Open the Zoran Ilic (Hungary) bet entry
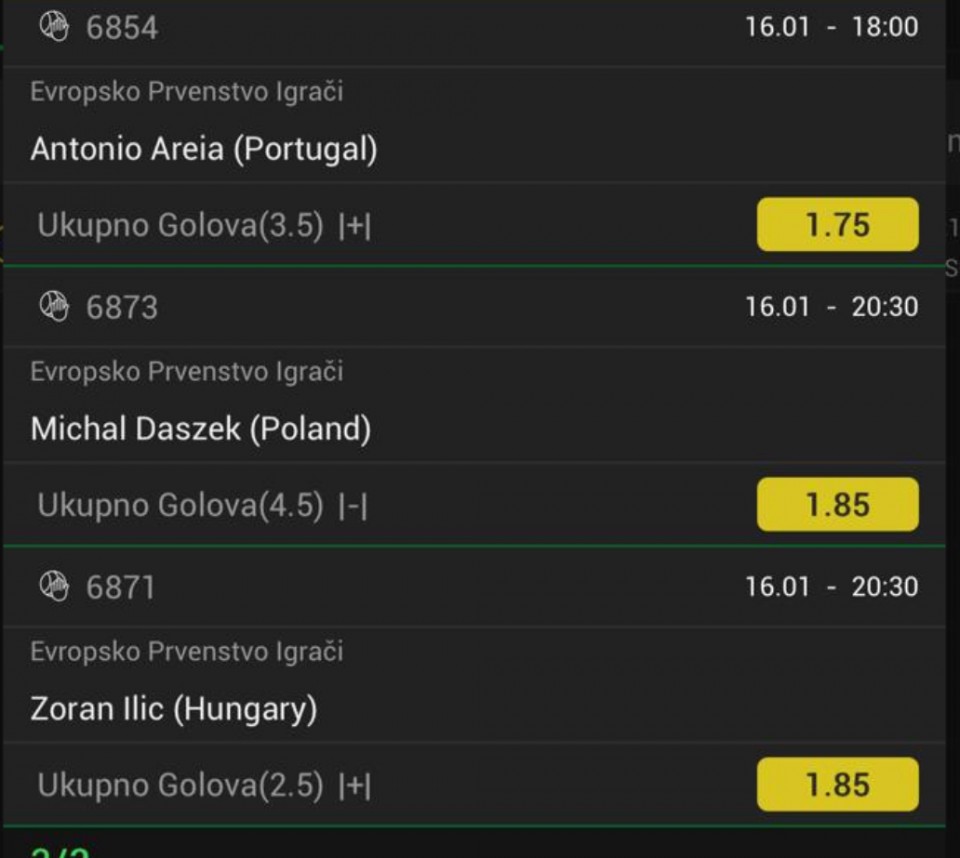The width and height of the screenshot is (960, 858). pos(174,709)
